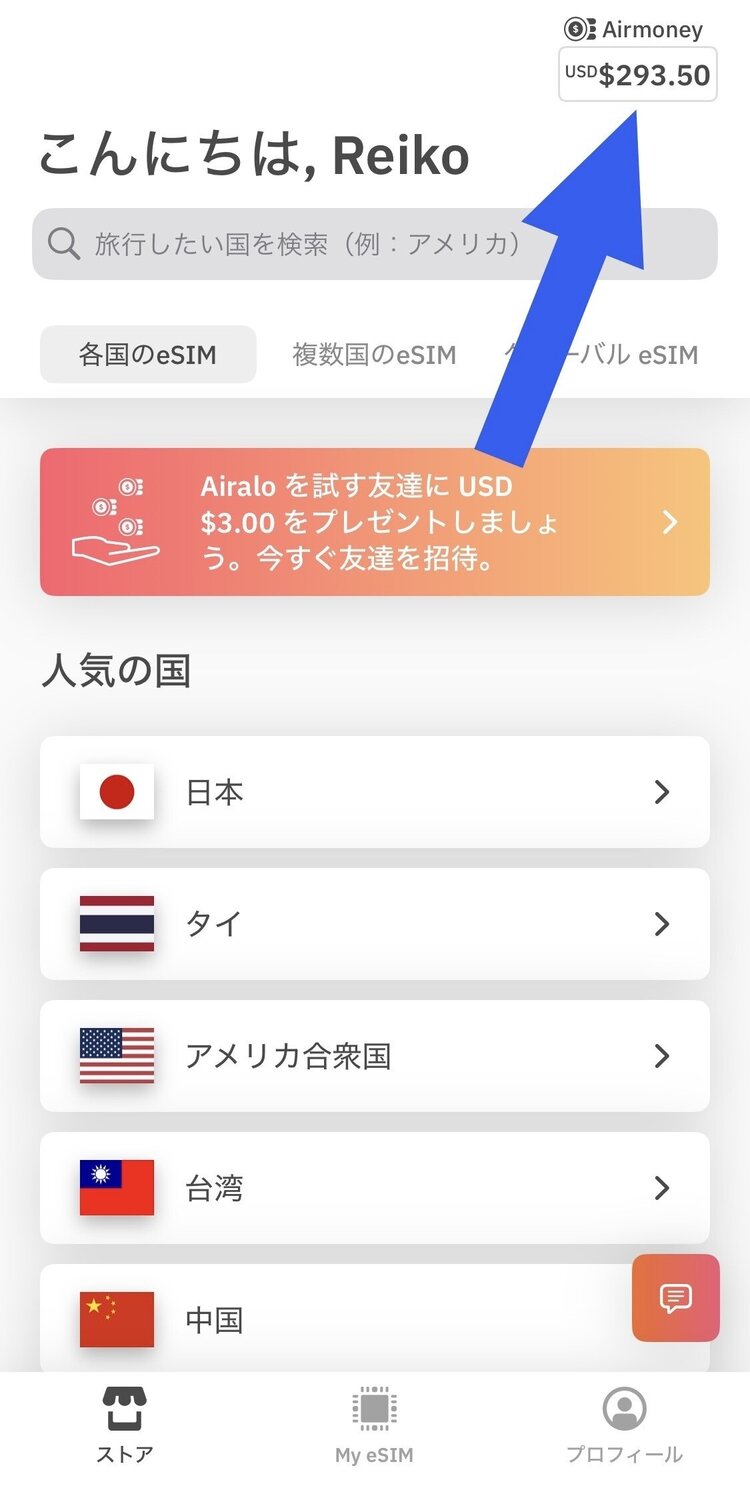Tap the search magnifier icon
Image resolution: width=750 pixels, height=1500 pixels.
[x=63, y=243]
